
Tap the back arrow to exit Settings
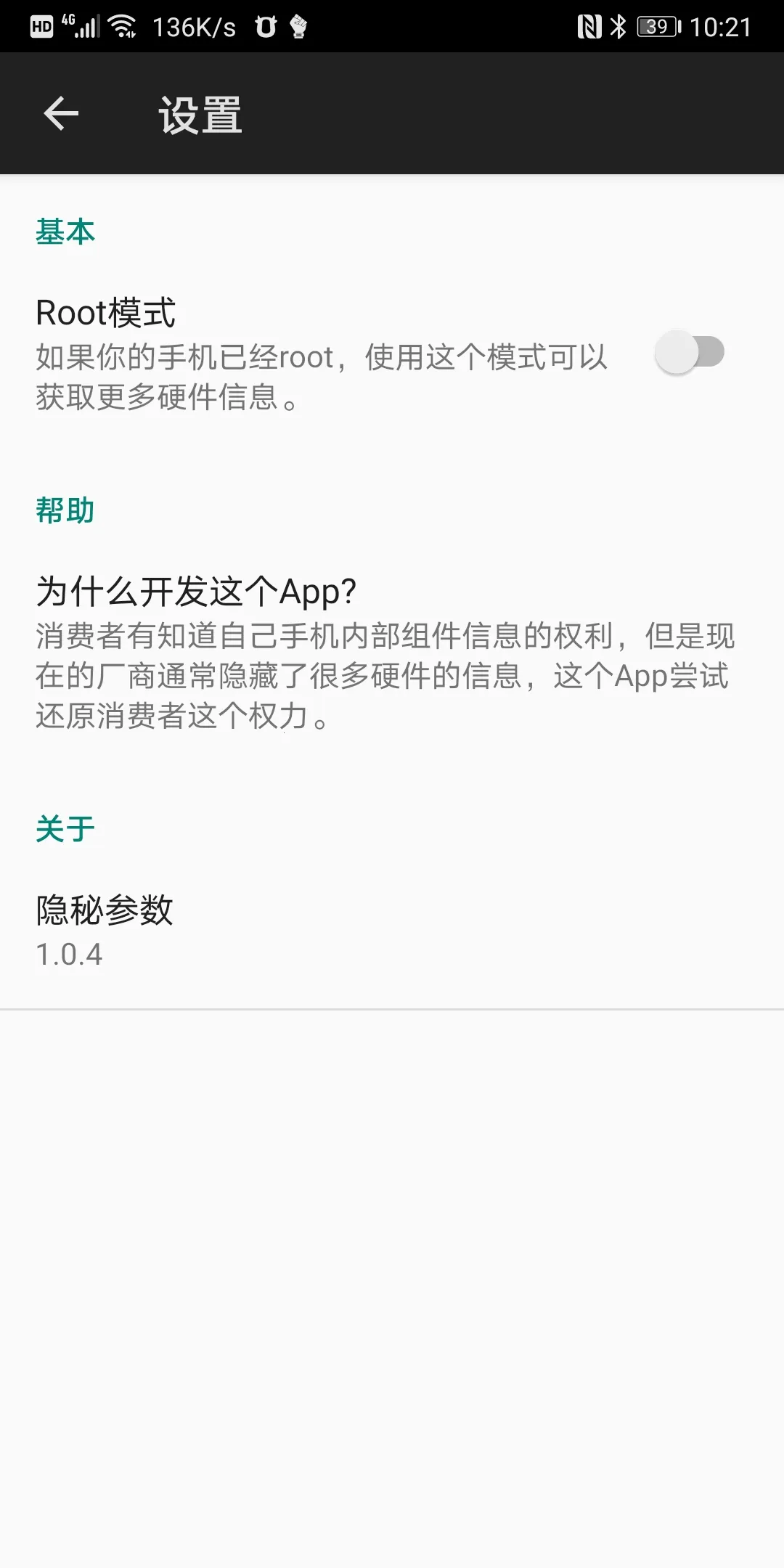[61, 113]
